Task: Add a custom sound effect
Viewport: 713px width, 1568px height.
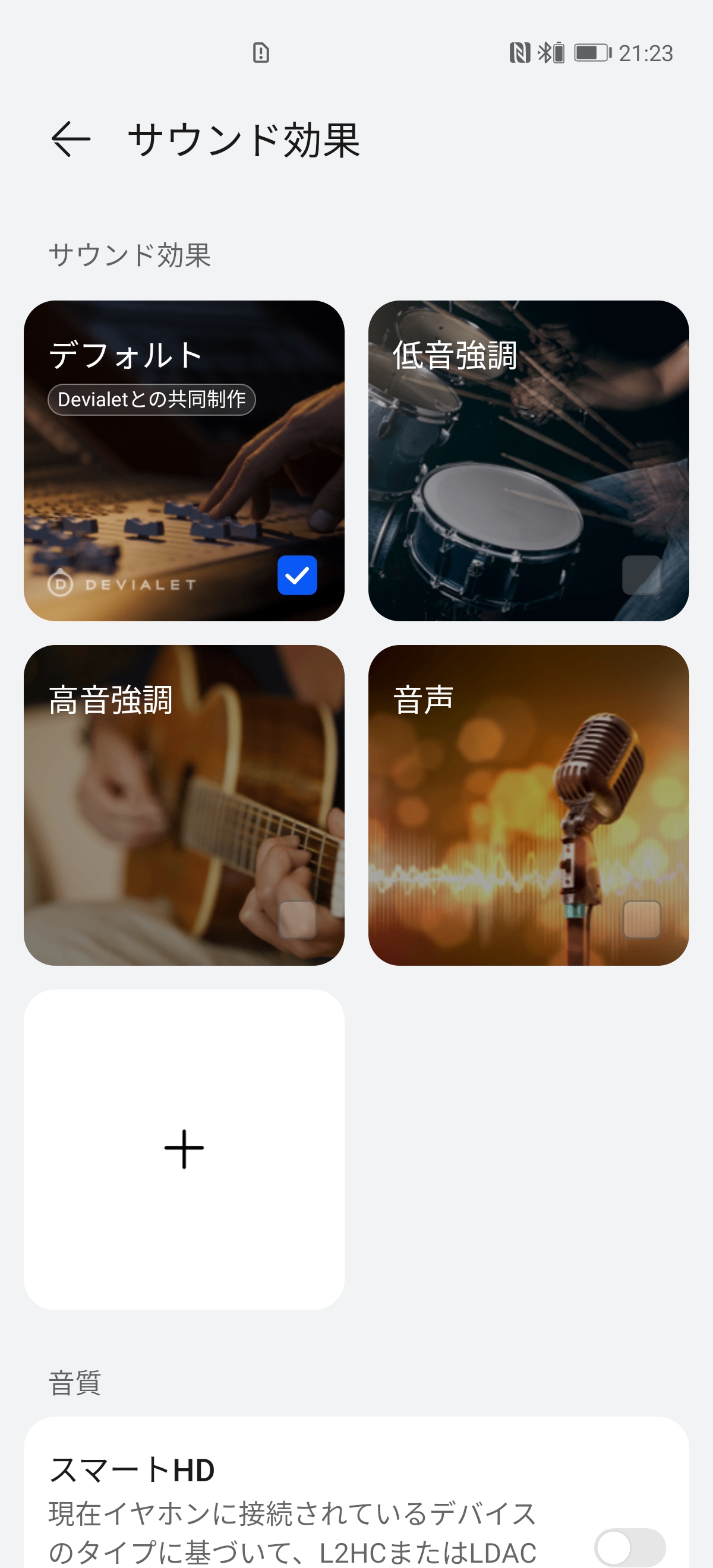Action: 184,1149
